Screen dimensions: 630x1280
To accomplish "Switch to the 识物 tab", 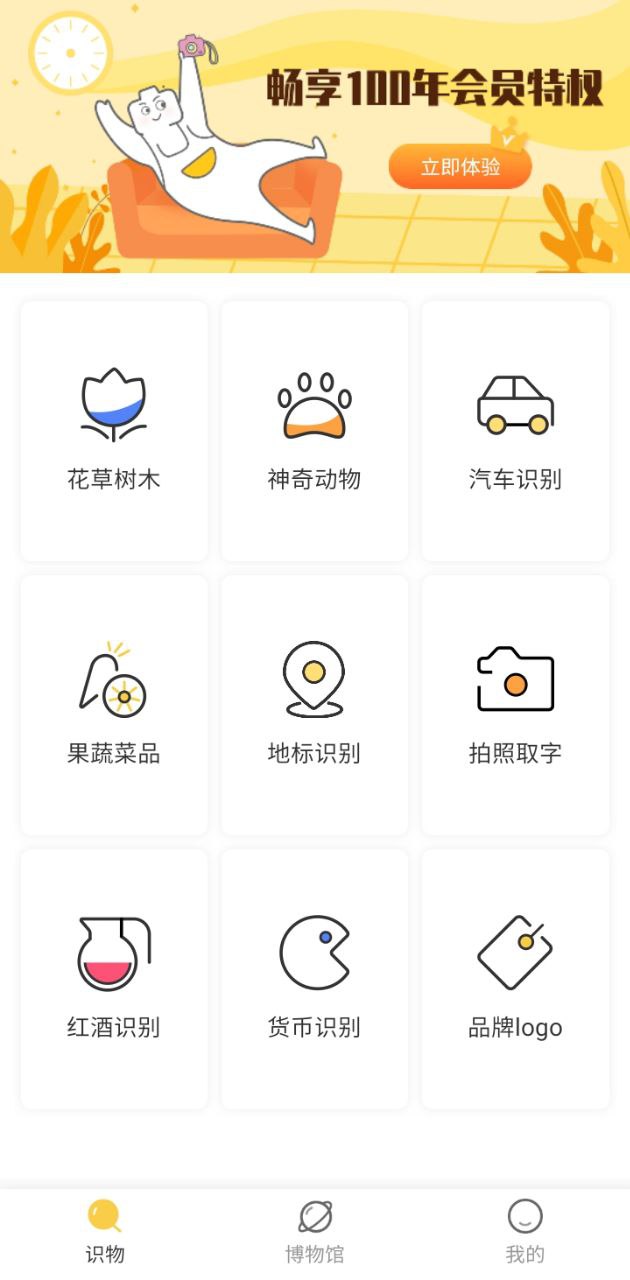I will 105,1232.
